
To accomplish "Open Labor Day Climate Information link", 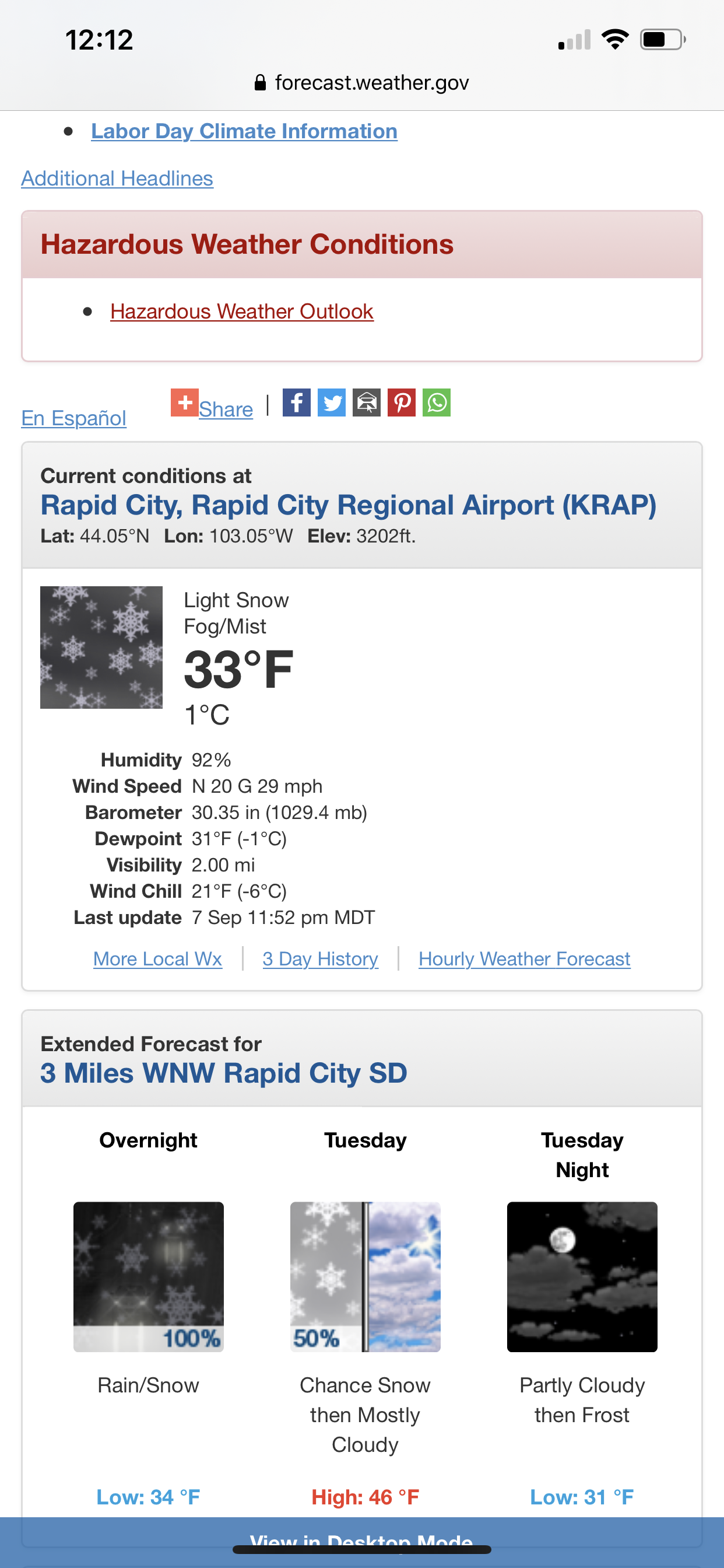I will click(x=244, y=131).
